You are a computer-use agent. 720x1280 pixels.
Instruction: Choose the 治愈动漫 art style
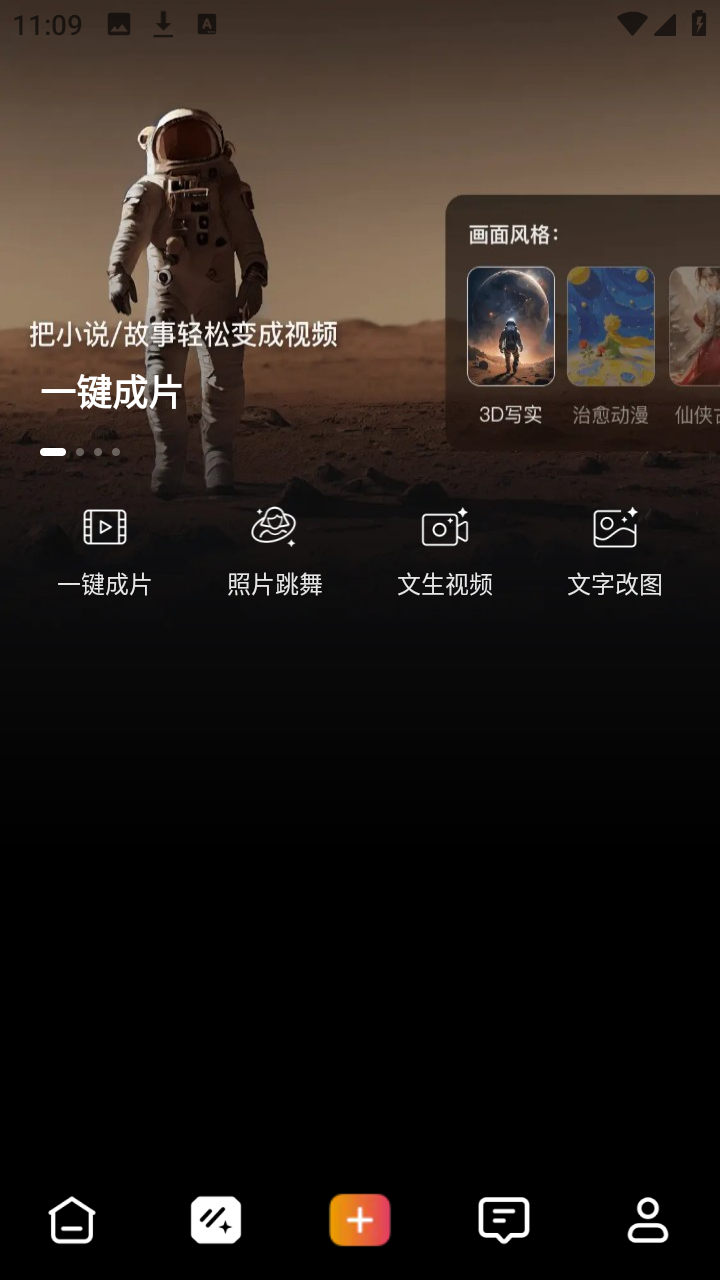(x=610, y=324)
